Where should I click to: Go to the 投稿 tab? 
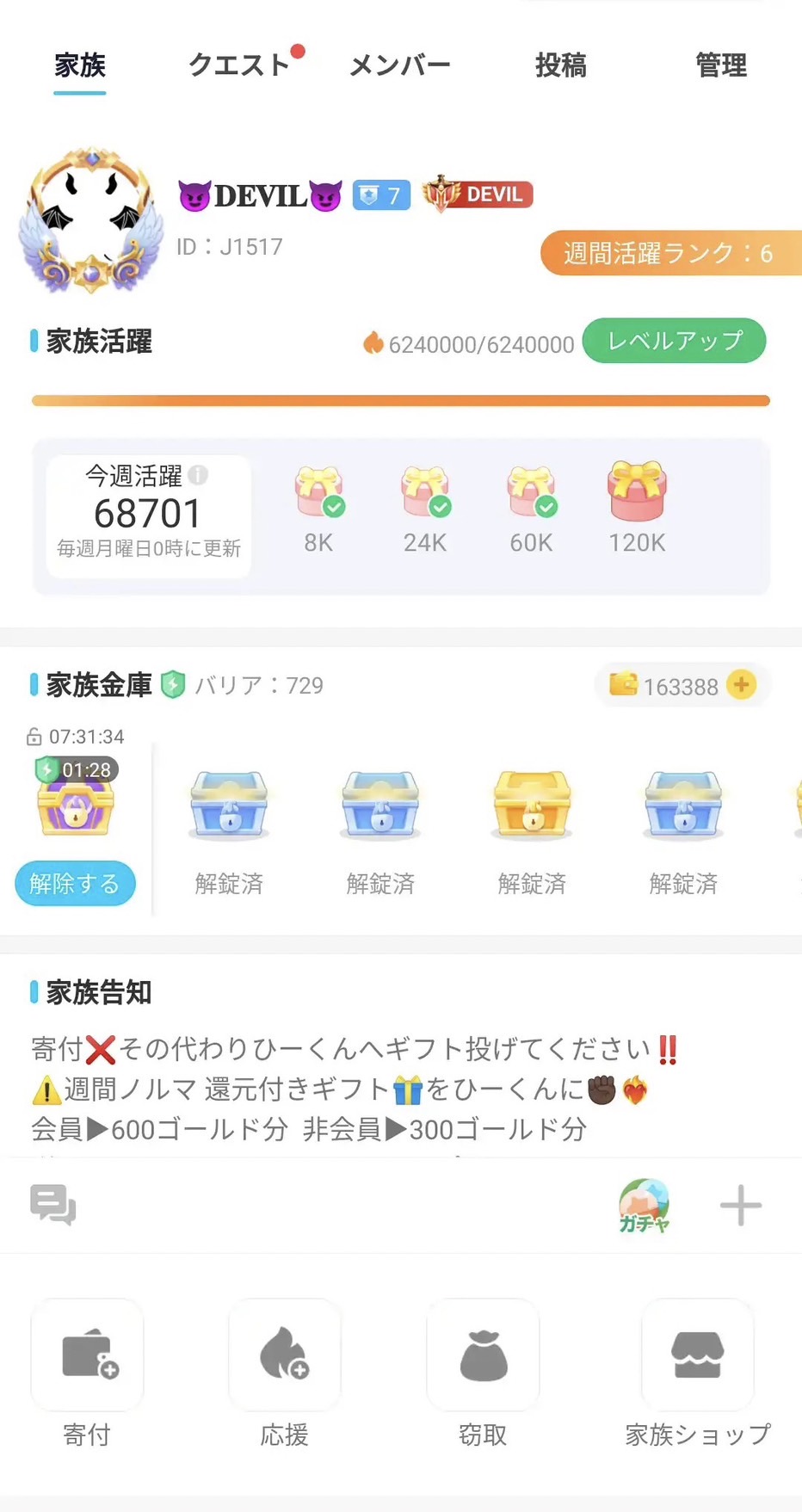point(560,65)
